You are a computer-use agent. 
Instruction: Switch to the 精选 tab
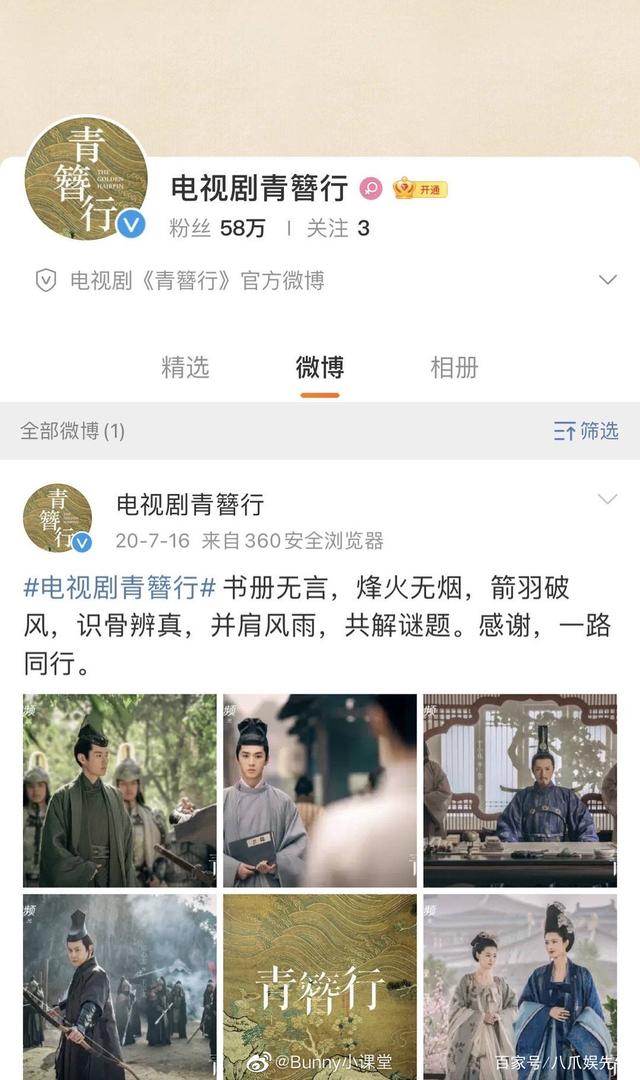185,367
